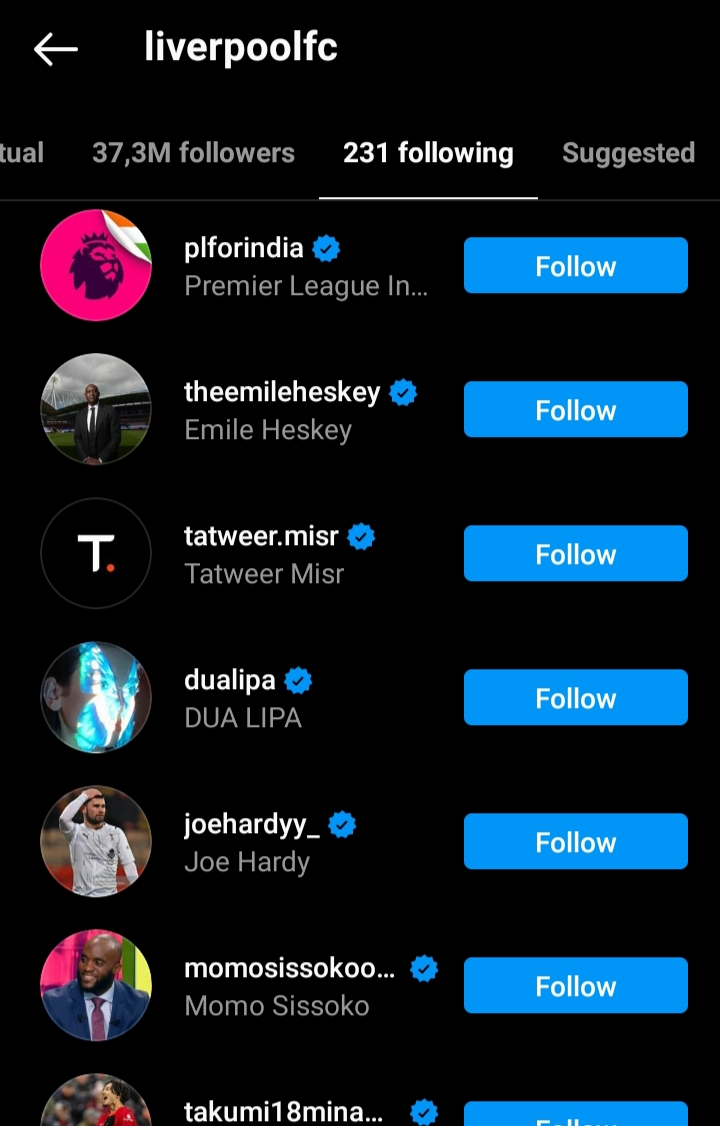This screenshot has height=1126, width=720.
Task: Select the 231 following tab
Action: point(428,153)
